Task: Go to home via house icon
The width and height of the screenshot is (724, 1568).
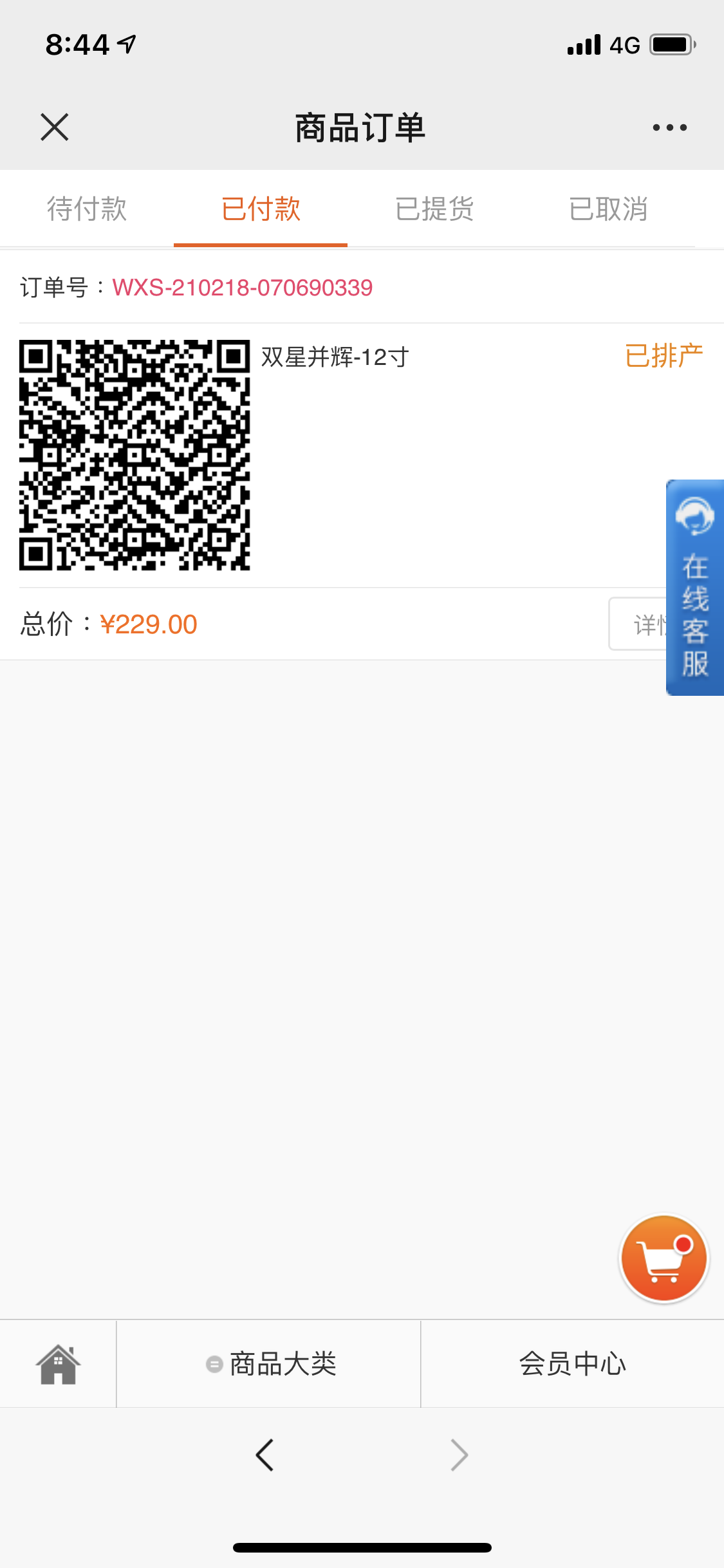Action: pos(58,1364)
